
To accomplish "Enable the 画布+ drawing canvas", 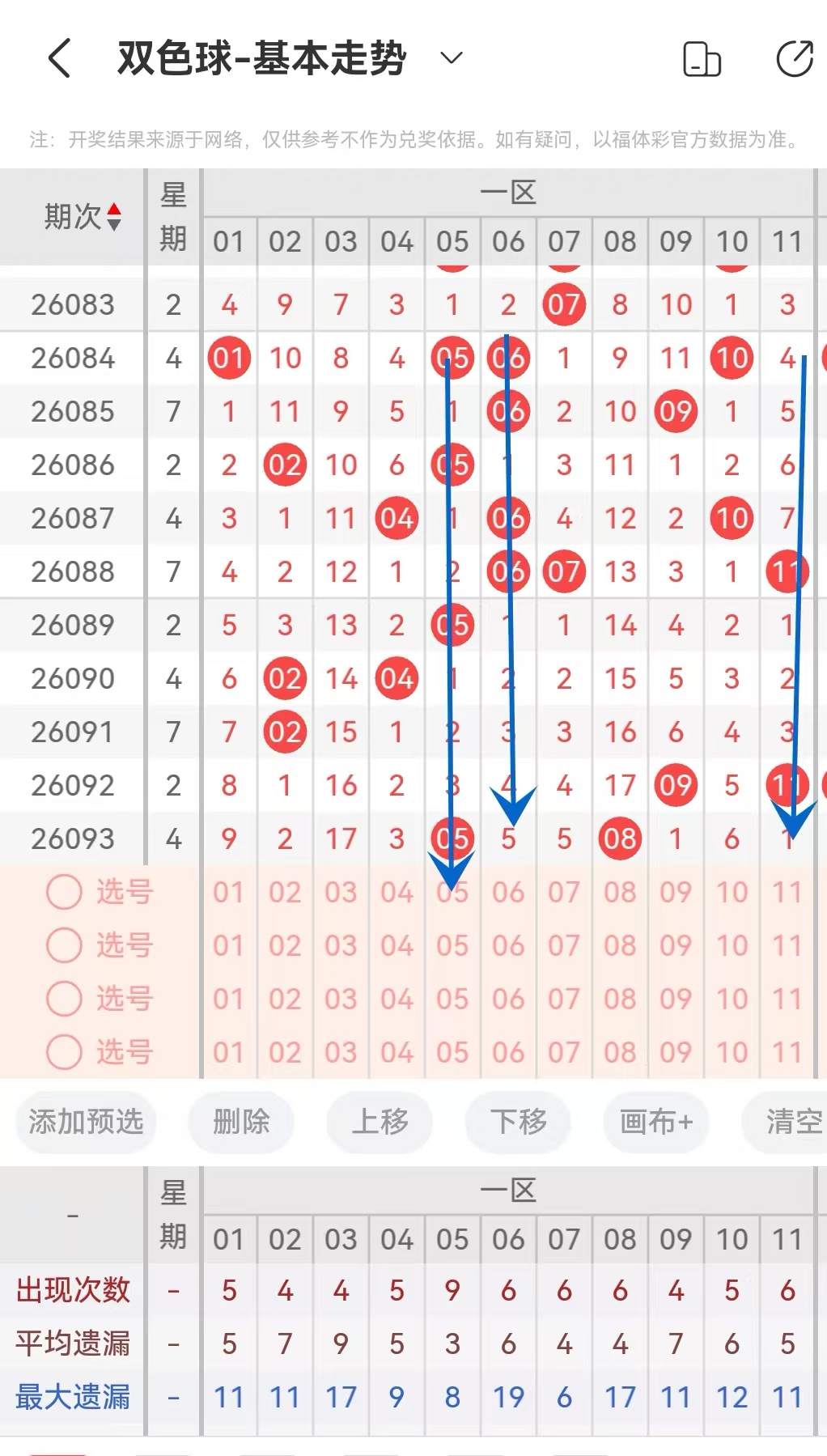I will [656, 1122].
